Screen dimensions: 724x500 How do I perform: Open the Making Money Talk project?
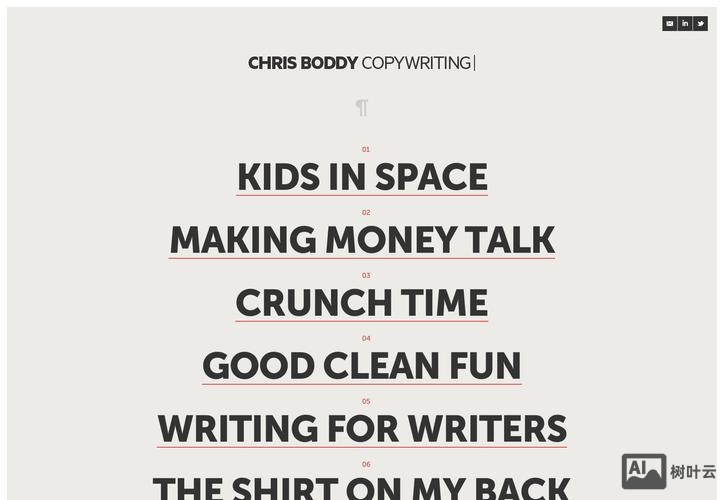(x=362, y=240)
